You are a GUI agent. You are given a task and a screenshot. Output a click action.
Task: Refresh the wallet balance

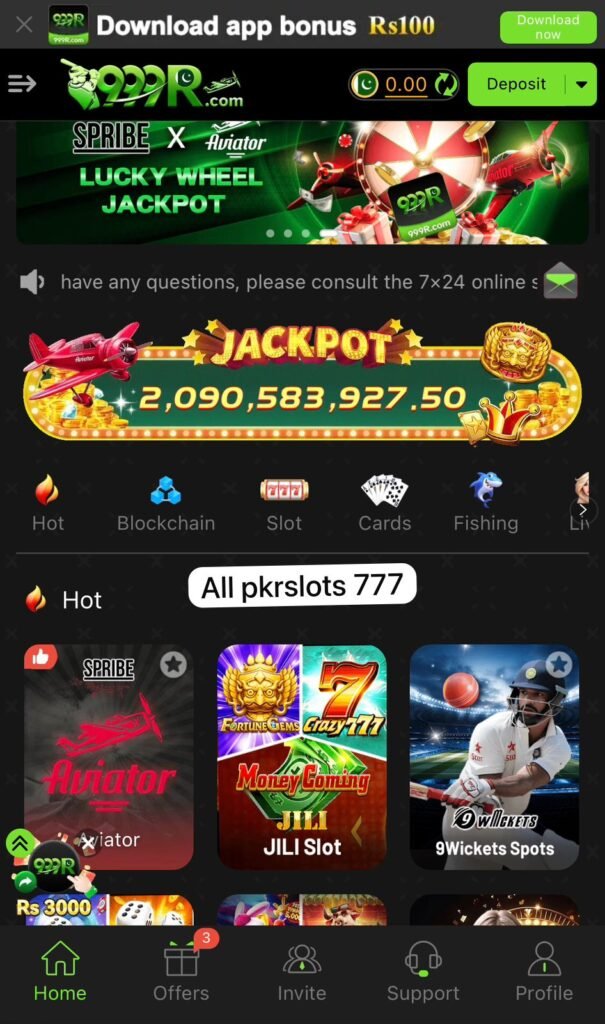pos(446,85)
